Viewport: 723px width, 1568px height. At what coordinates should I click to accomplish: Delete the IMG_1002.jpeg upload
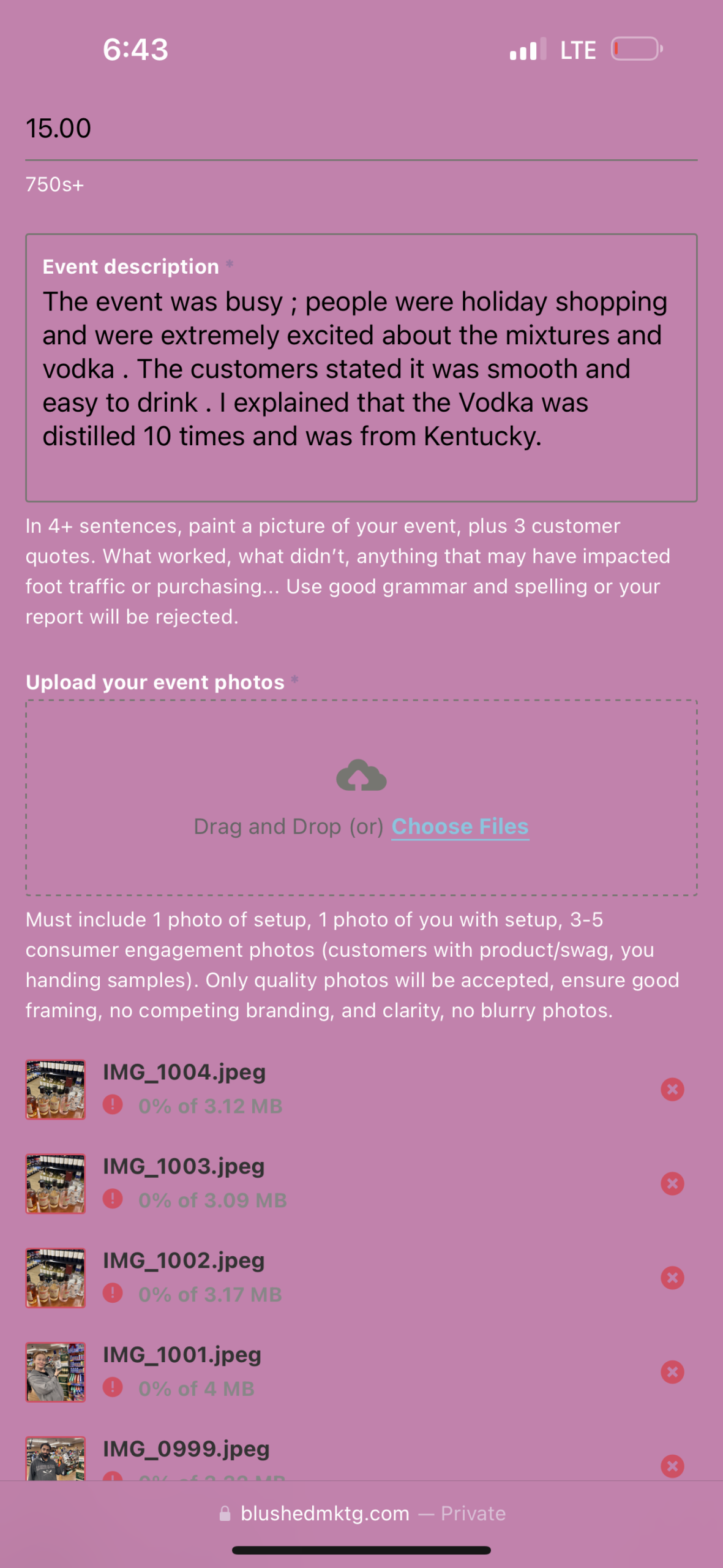click(672, 1278)
